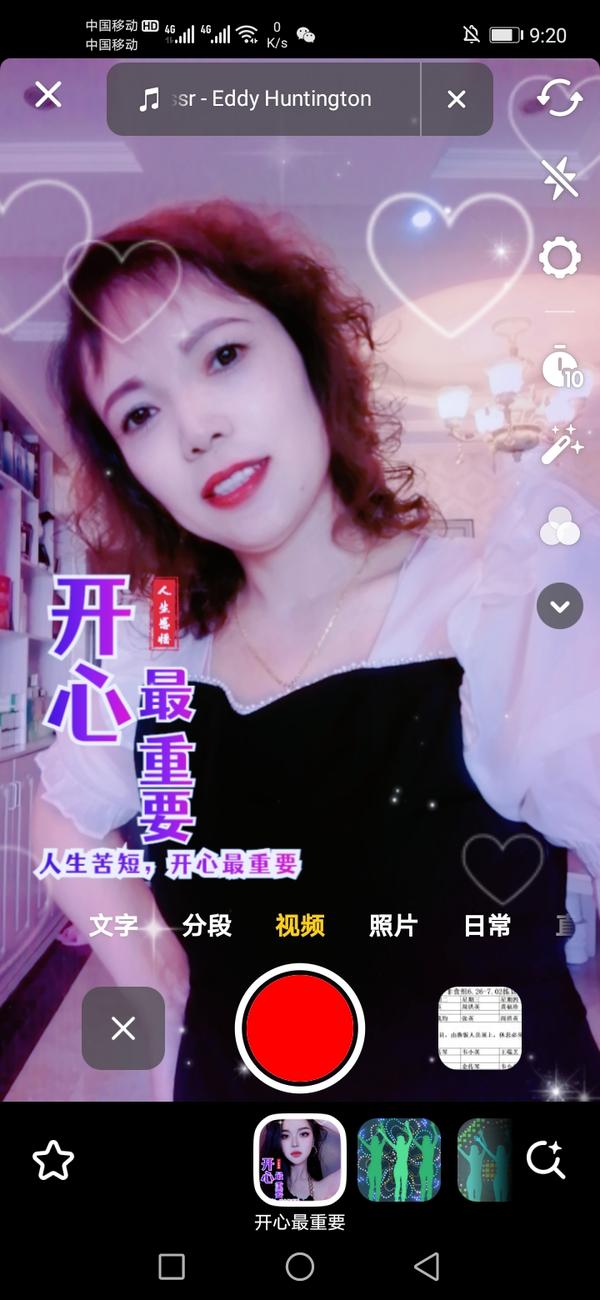Clear the applied effect
This screenshot has height=1300, width=600.
coord(123,1028)
